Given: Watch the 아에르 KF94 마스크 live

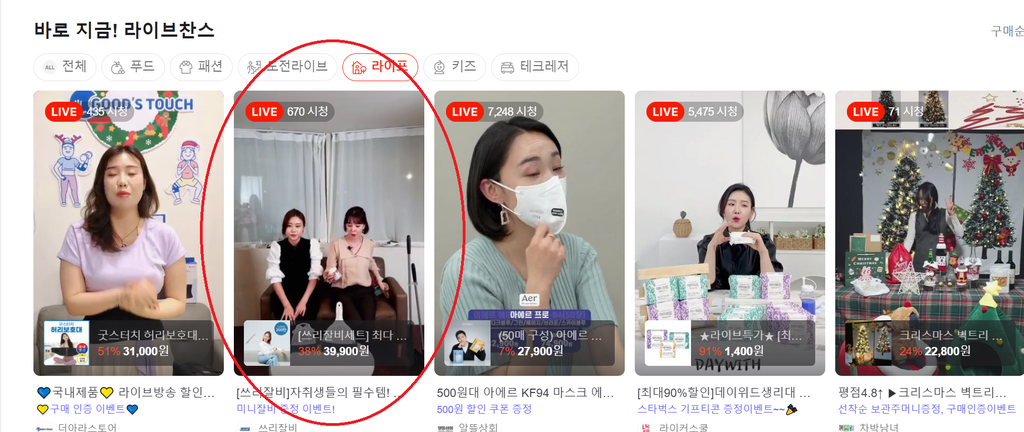Looking at the screenshot, I should 529,230.
